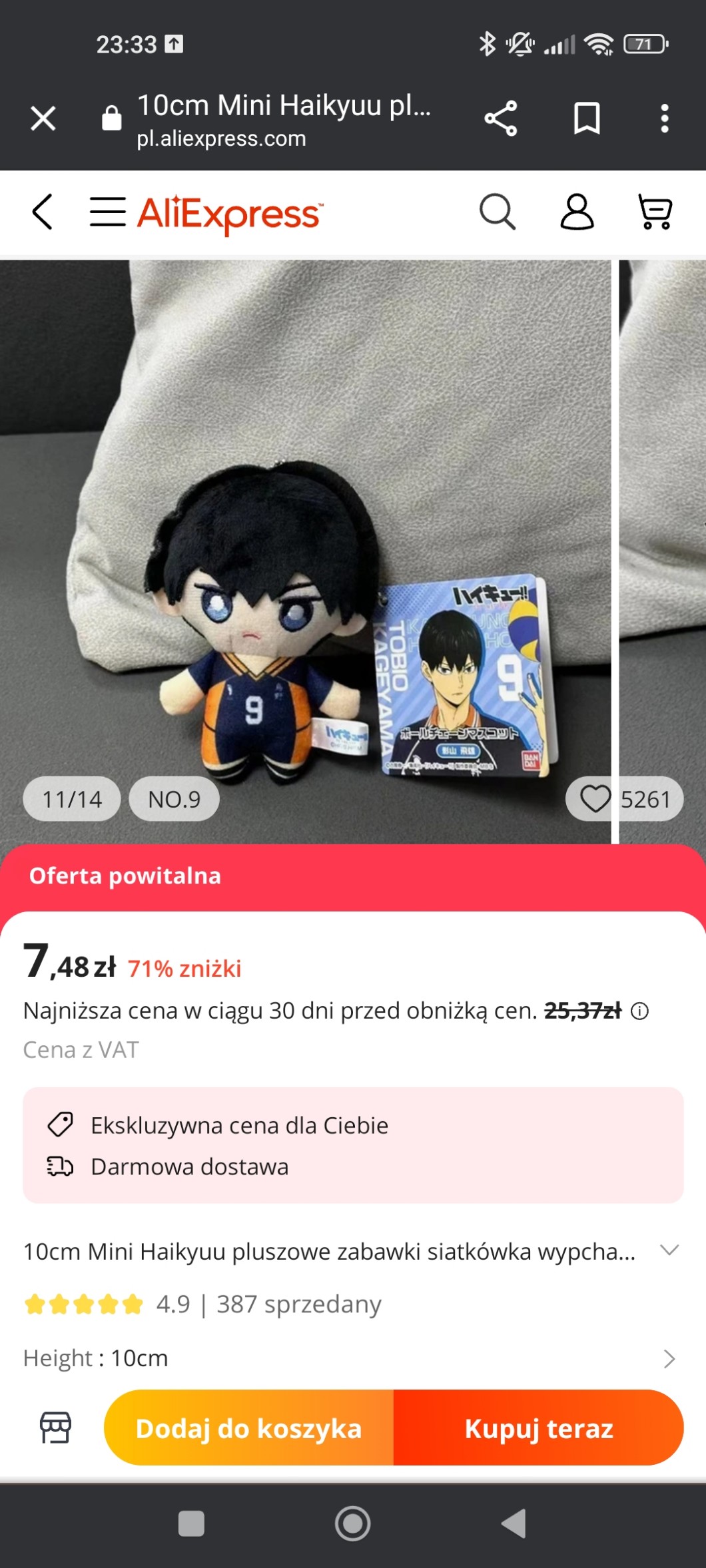Visit the seller's store

55,1428
